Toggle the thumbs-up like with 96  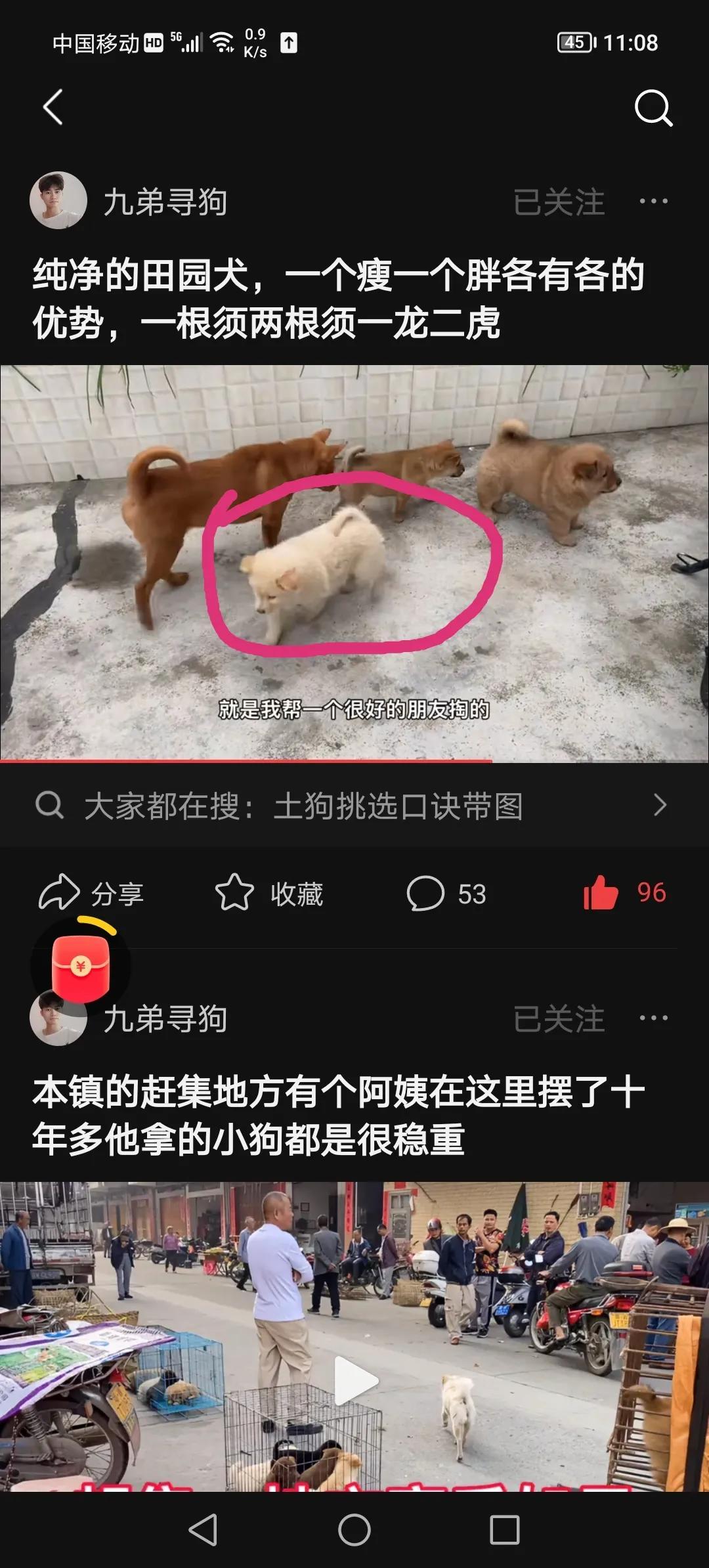click(624, 893)
